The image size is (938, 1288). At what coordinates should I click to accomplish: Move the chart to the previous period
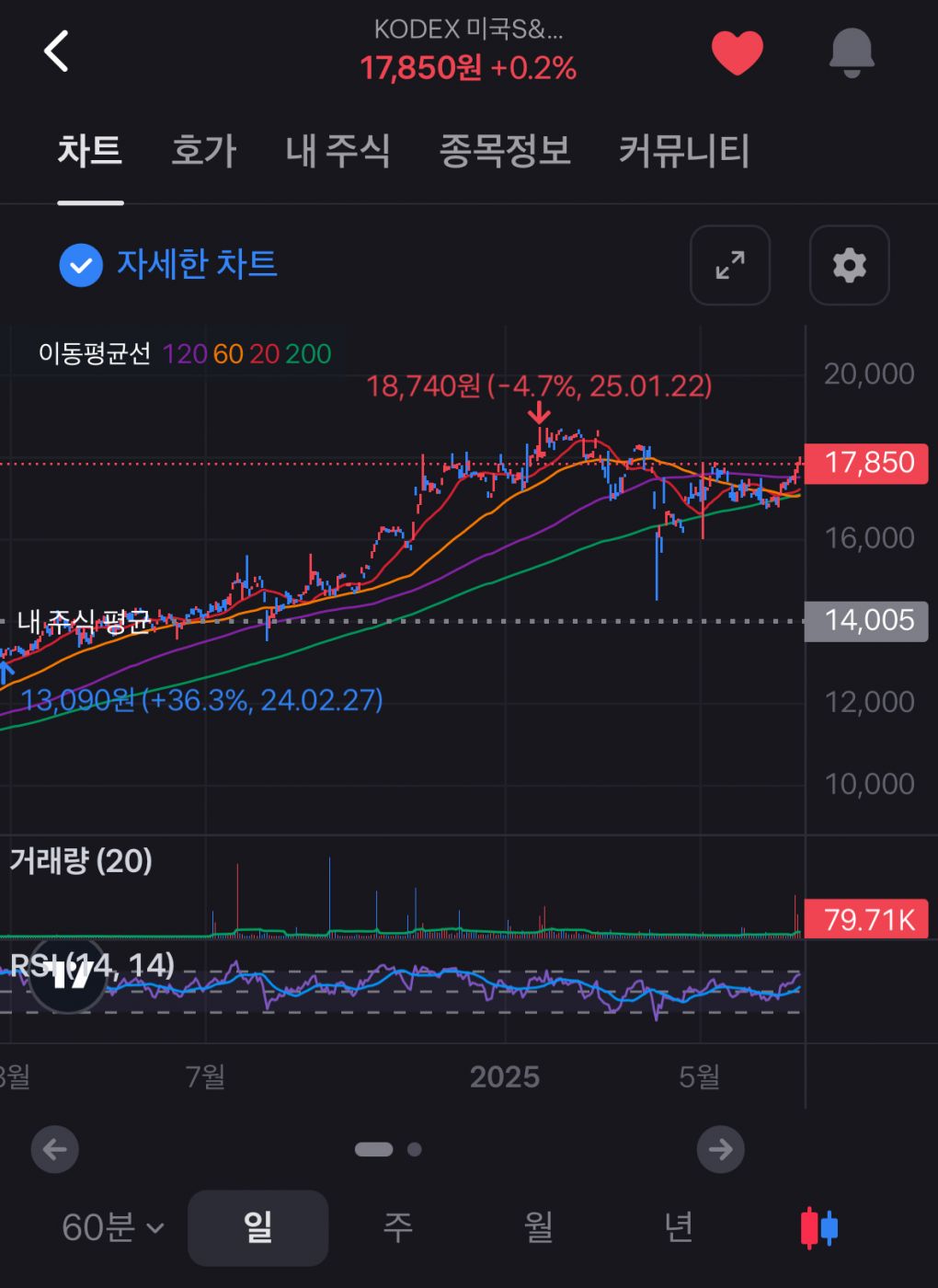point(55,1149)
